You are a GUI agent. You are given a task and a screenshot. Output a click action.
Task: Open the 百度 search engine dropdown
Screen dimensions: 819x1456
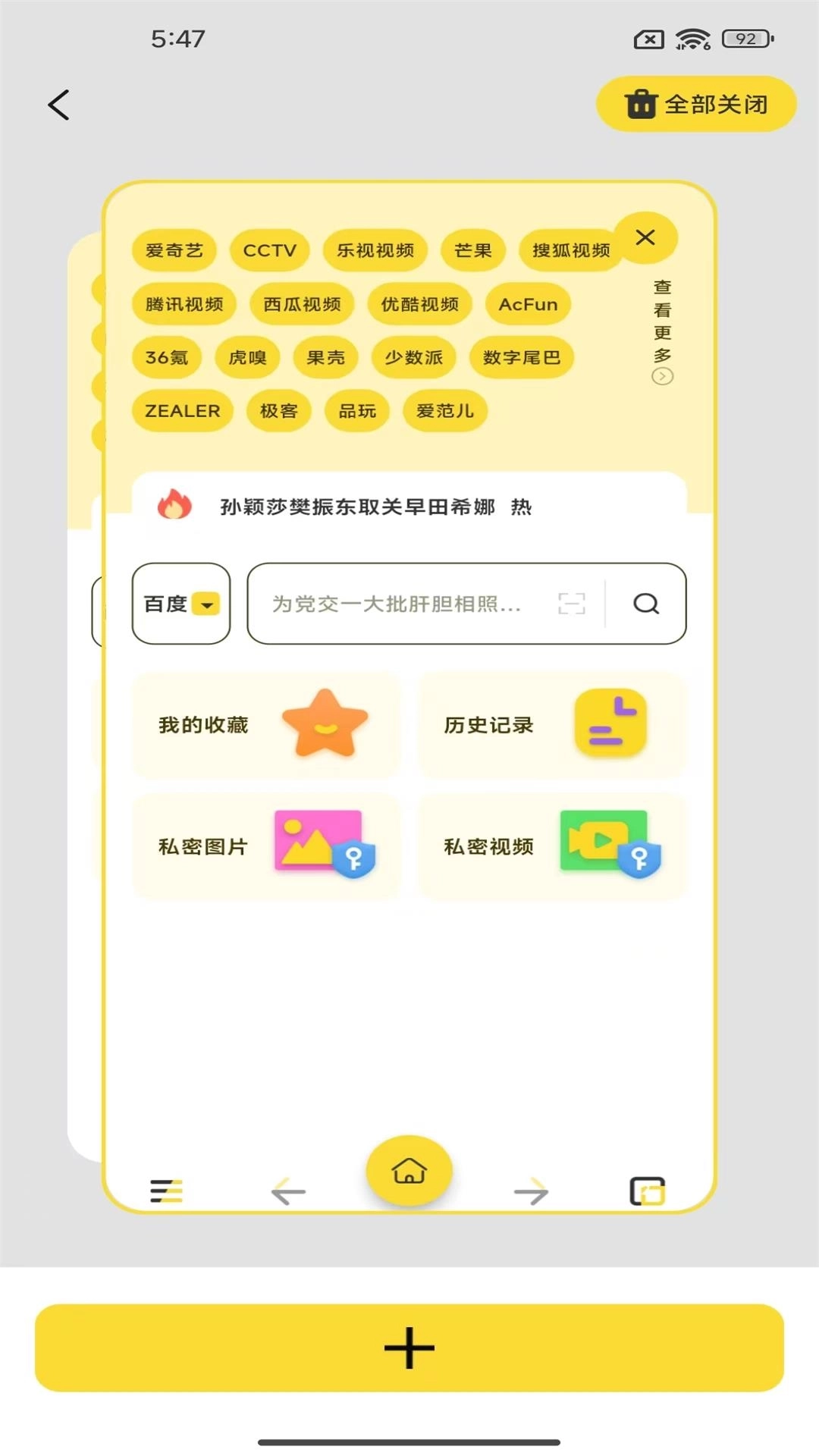coord(180,604)
